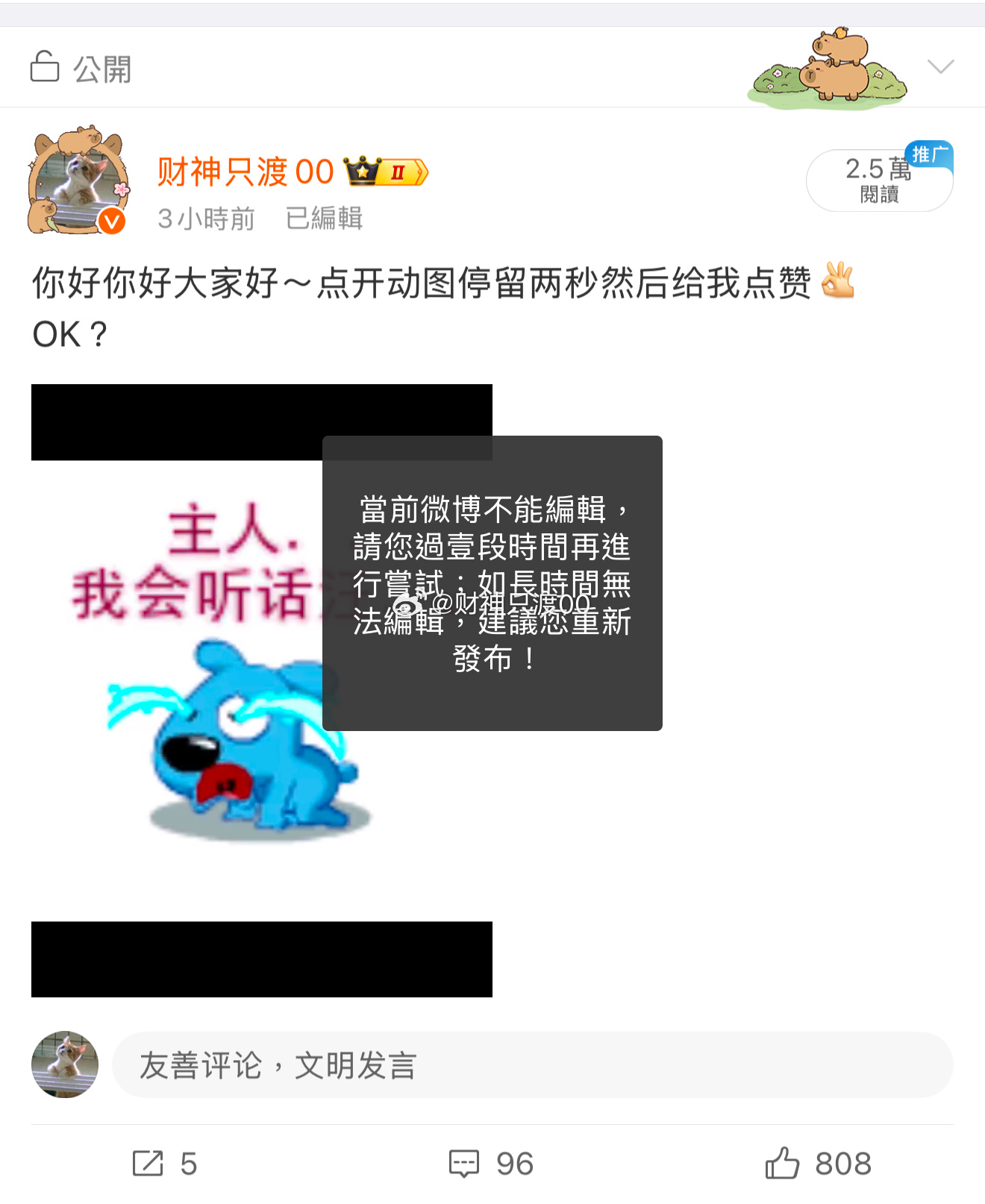Open username 财神只渡00 profile

[x=245, y=172]
